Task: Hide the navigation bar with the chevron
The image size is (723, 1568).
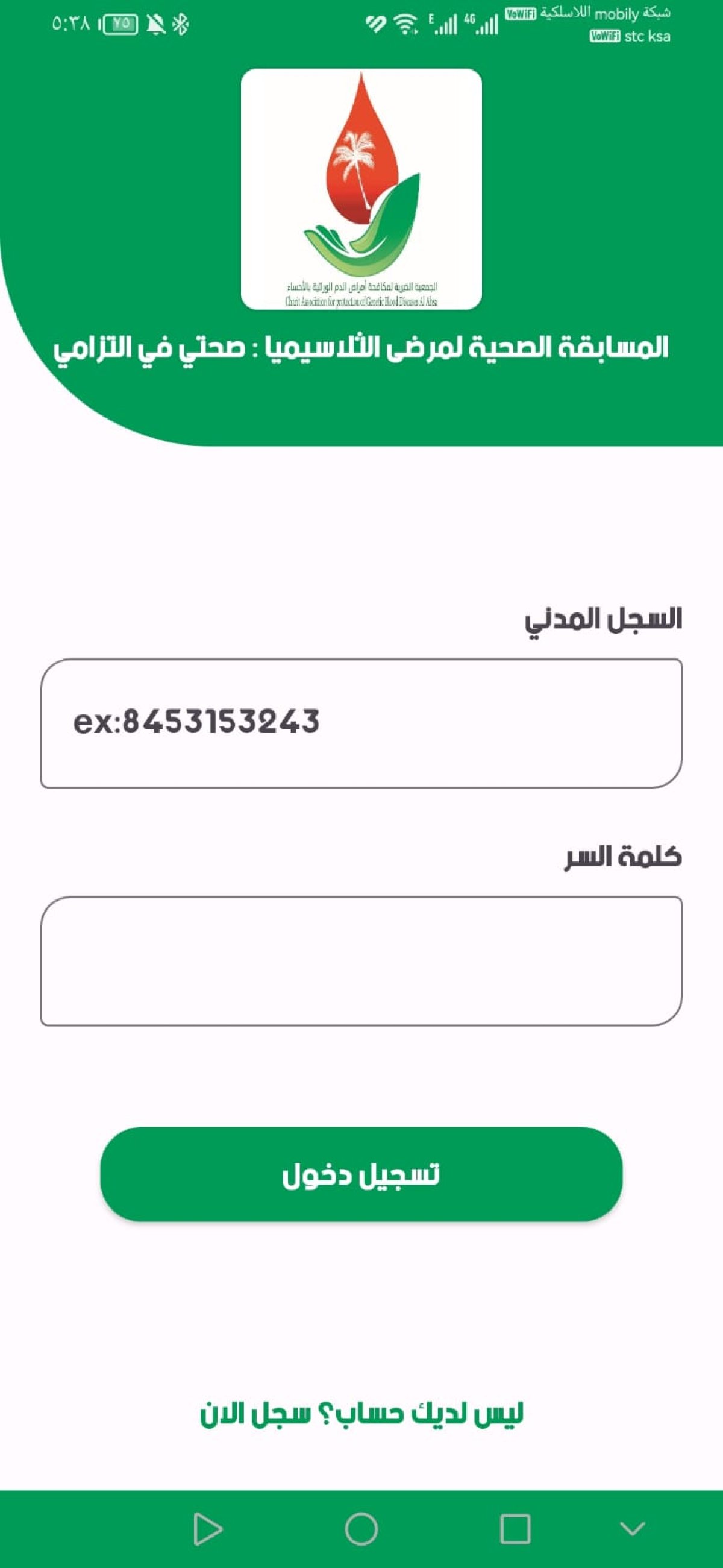Action: coord(632,1528)
